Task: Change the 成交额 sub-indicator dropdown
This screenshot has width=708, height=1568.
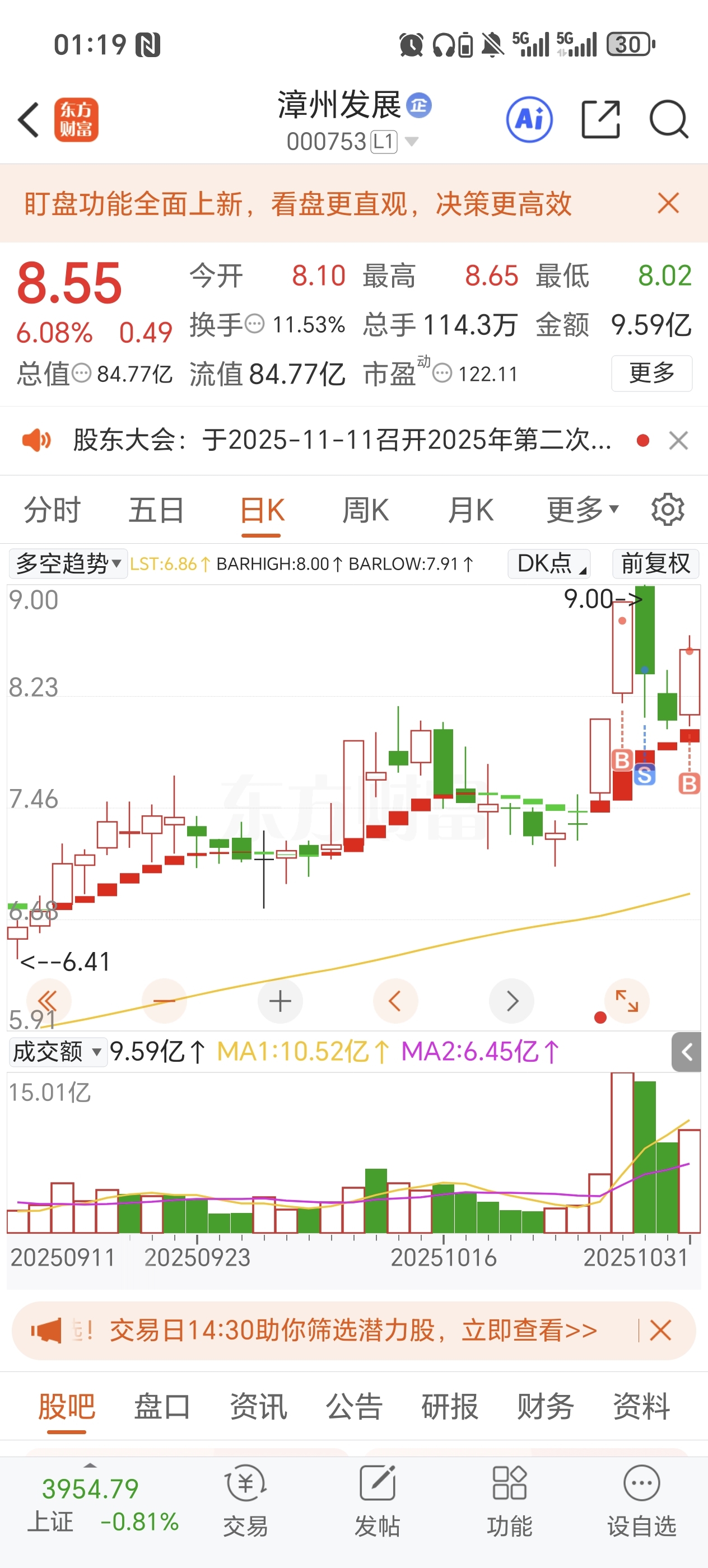Action: (57, 1052)
